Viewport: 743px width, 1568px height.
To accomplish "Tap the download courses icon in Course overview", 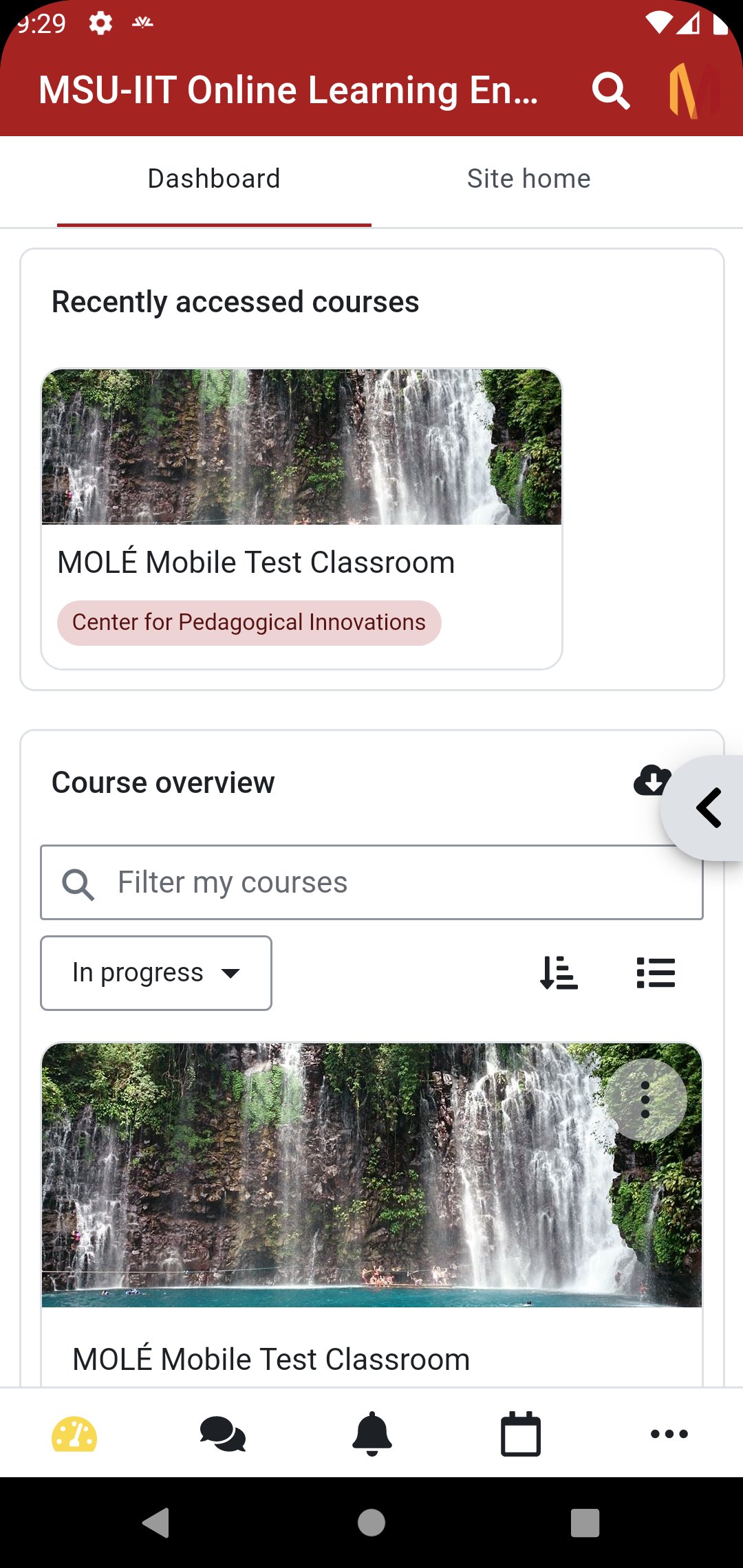I will tap(652, 782).
